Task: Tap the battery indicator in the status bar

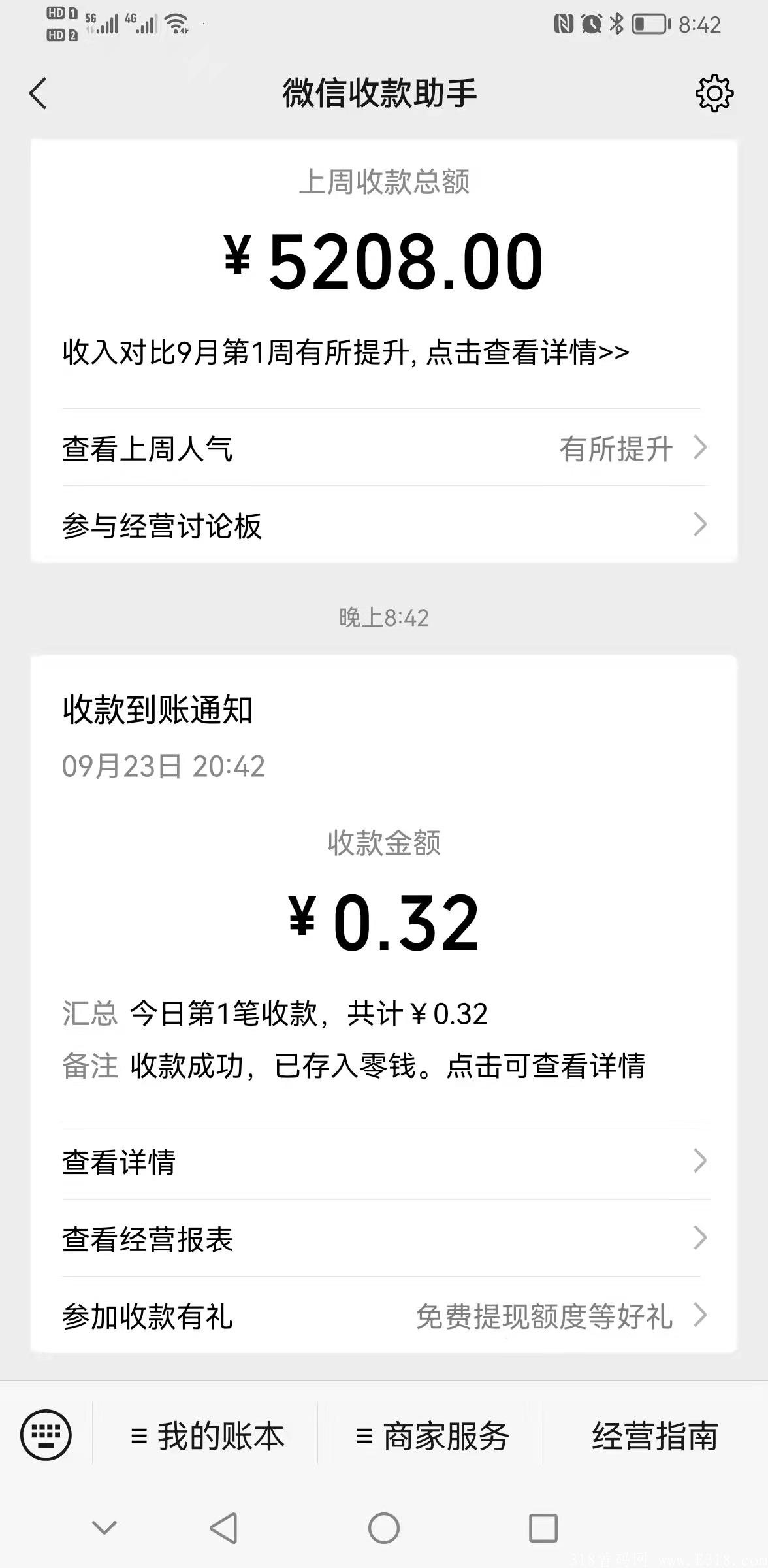Action: click(650, 24)
